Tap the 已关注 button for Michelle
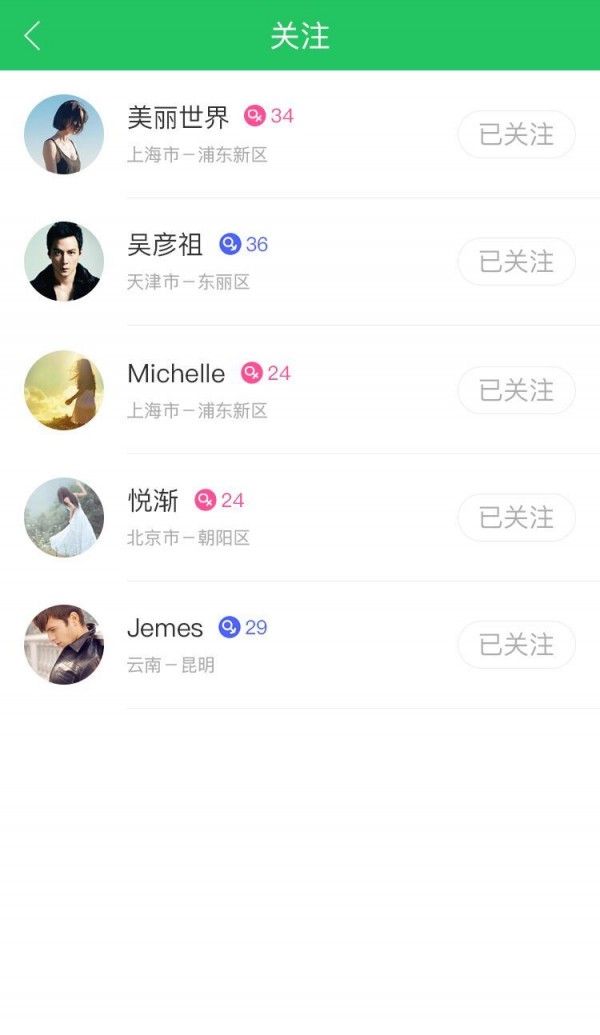This screenshot has height=1035, width=600. pyautogui.click(x=516, y=390)
